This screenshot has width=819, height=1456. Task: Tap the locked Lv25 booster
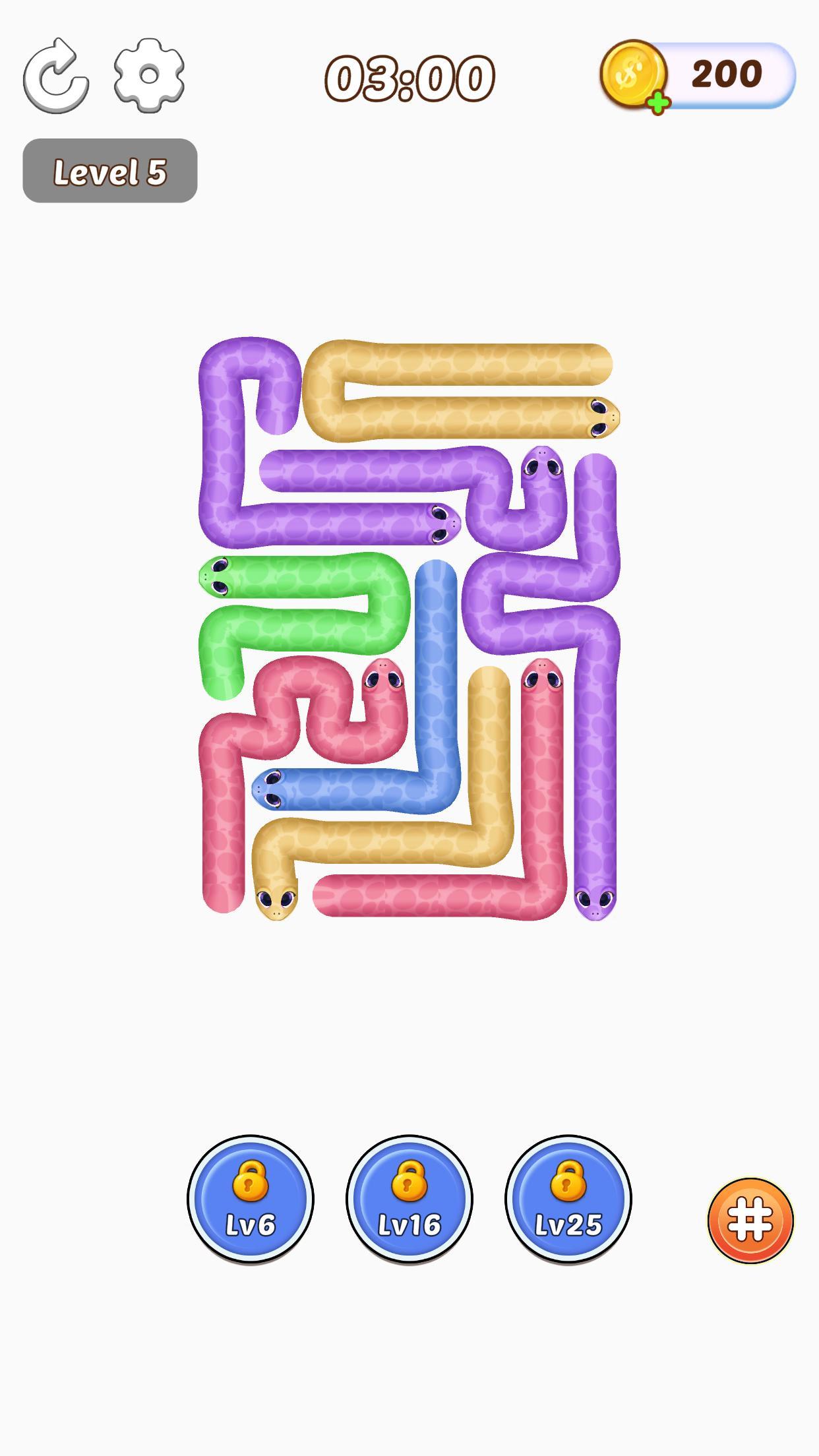coord(568,1199)
